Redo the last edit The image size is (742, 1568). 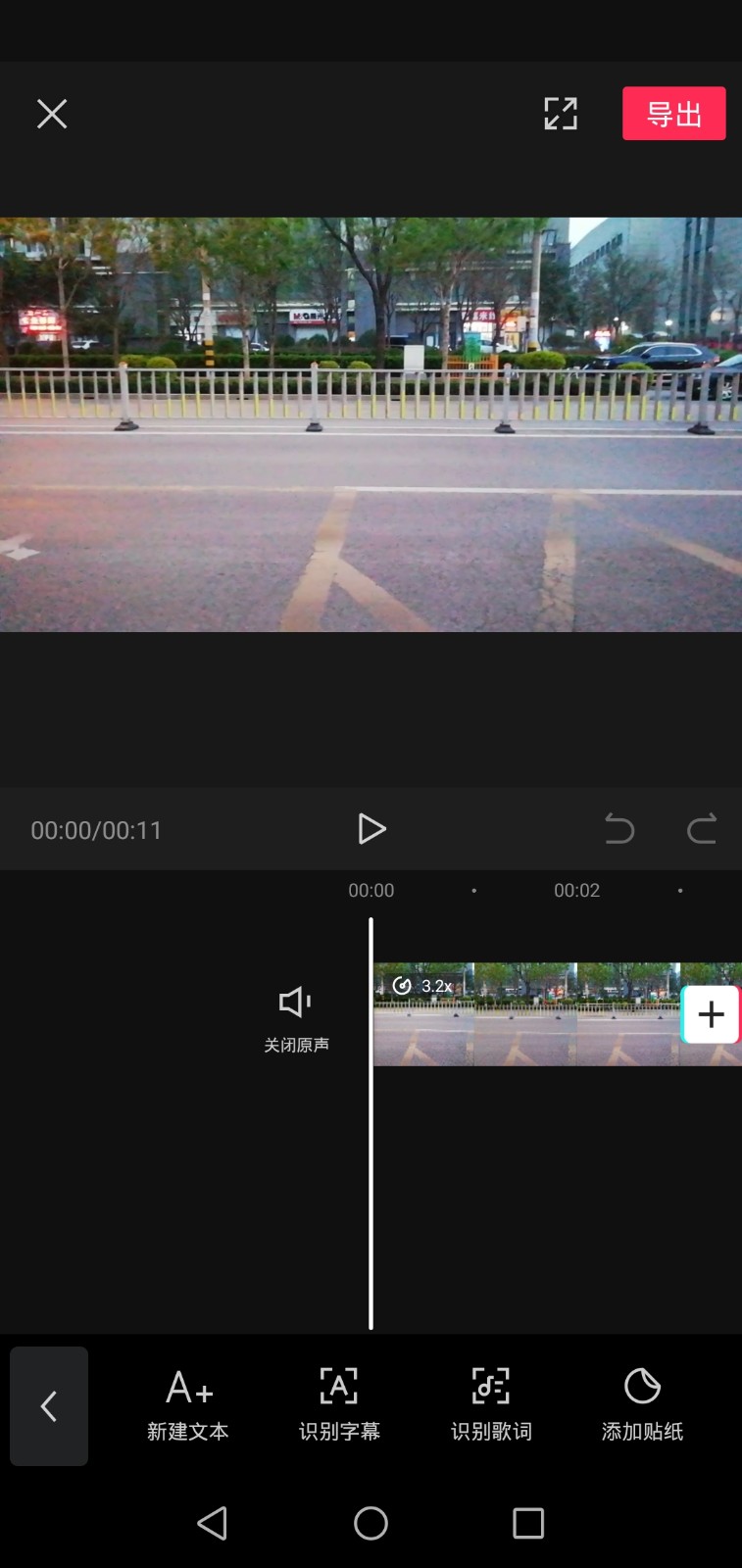[701, 829]
